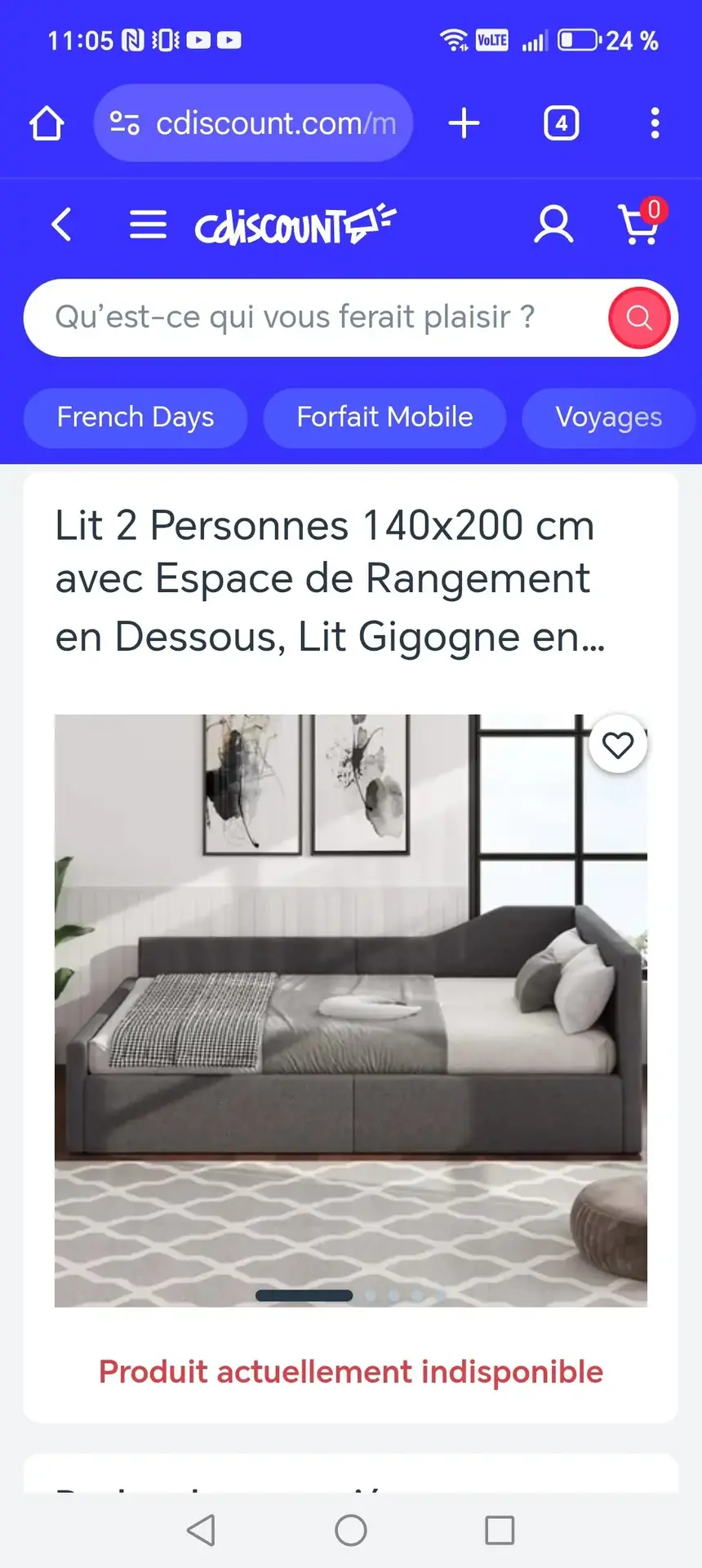Open the recent apps overview
The image size is (702, 1568).
[499, 1530]
